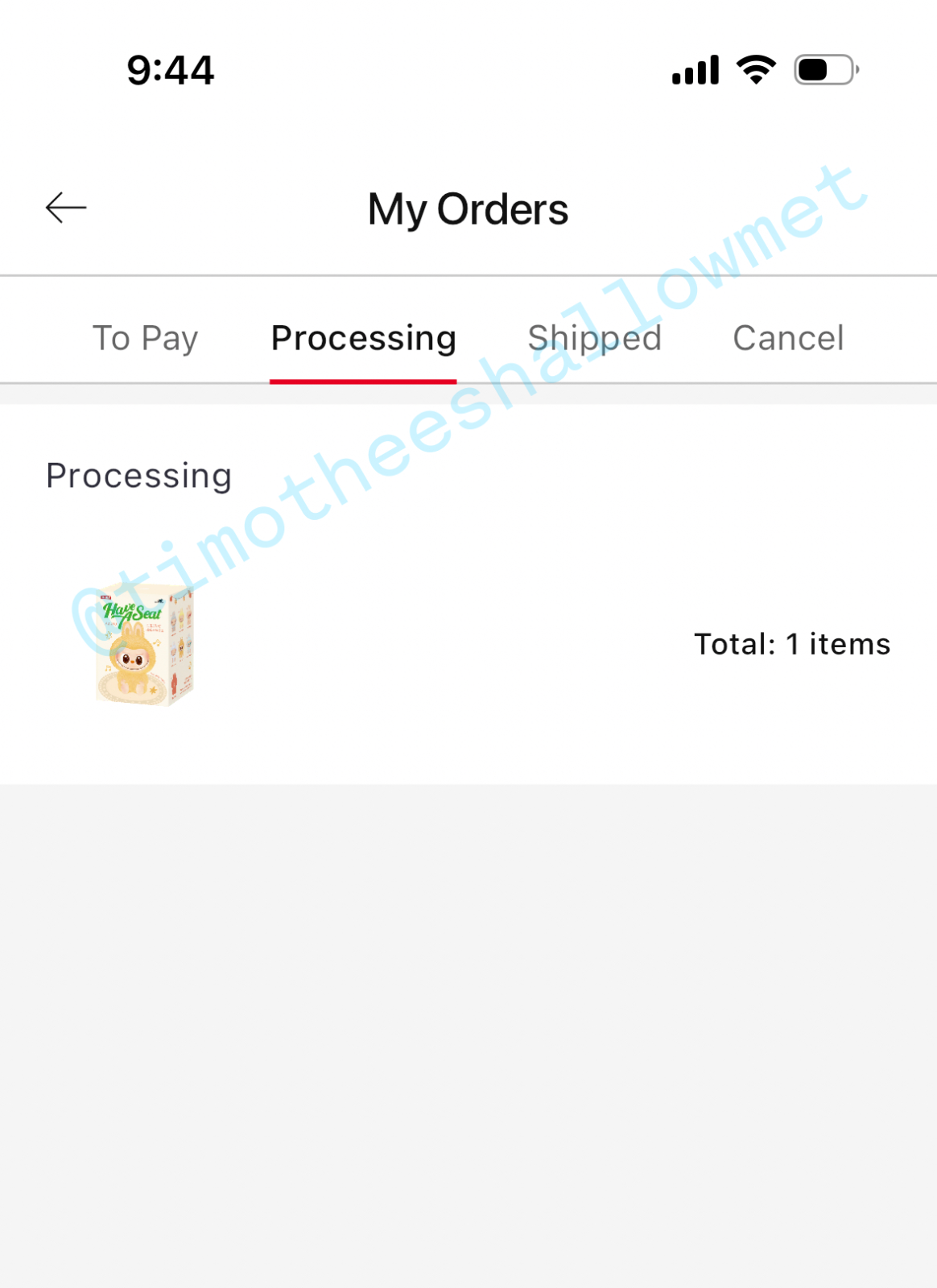
Task: Open the Cancel tab
Action: tap(787, 338)
